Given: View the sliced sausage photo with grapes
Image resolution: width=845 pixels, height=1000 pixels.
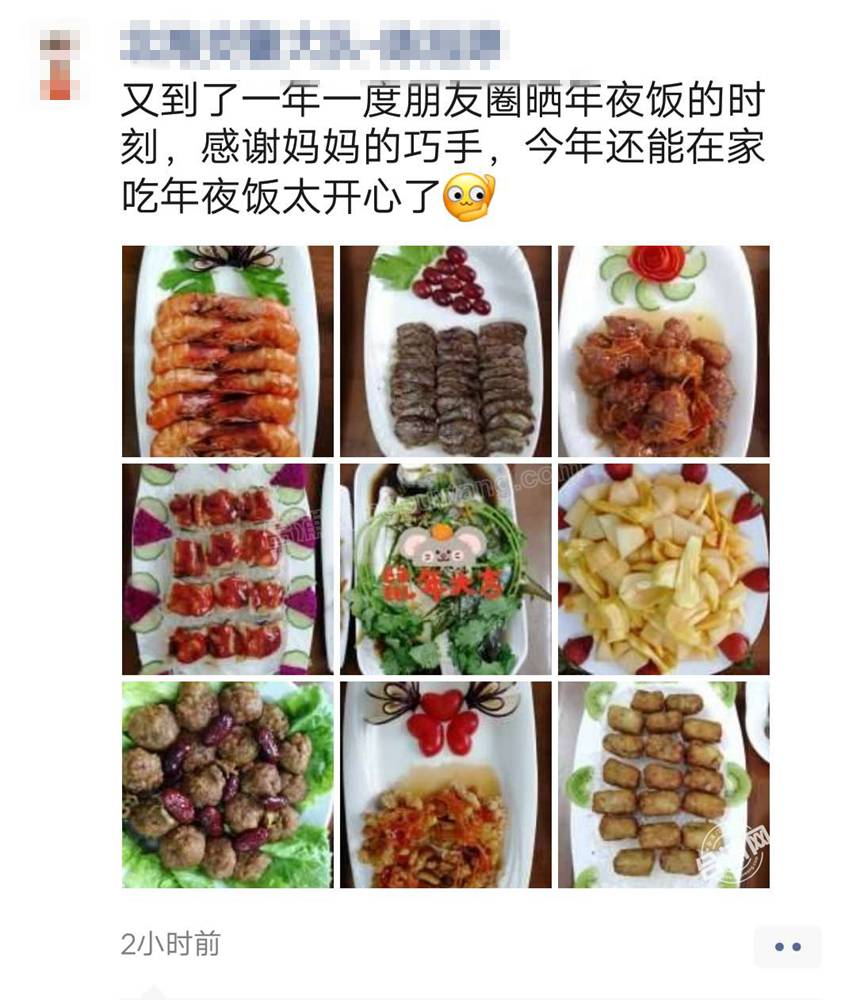Looking at the screenshot, I should [445, 351].
